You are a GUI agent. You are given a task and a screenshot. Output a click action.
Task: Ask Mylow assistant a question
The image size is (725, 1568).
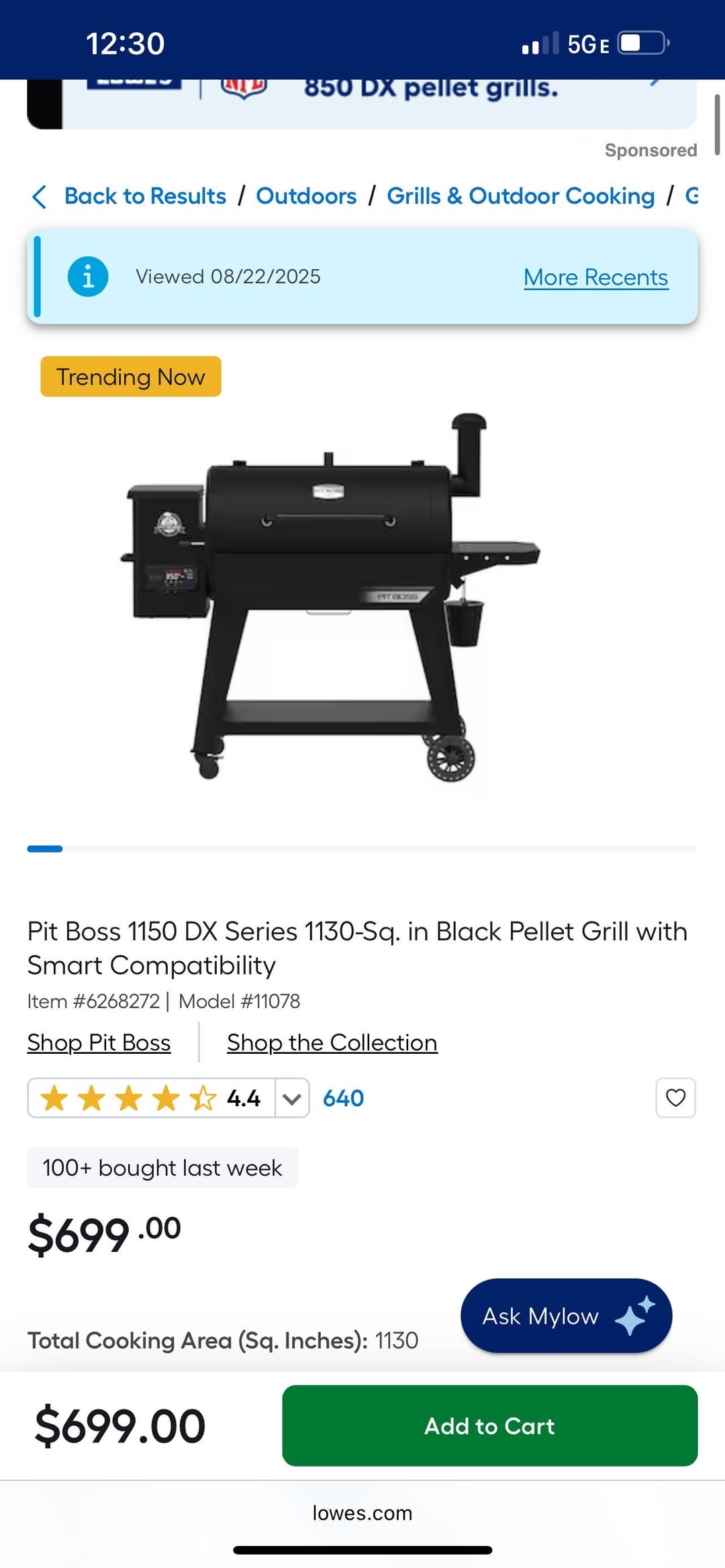click(x=566, y=1316)
